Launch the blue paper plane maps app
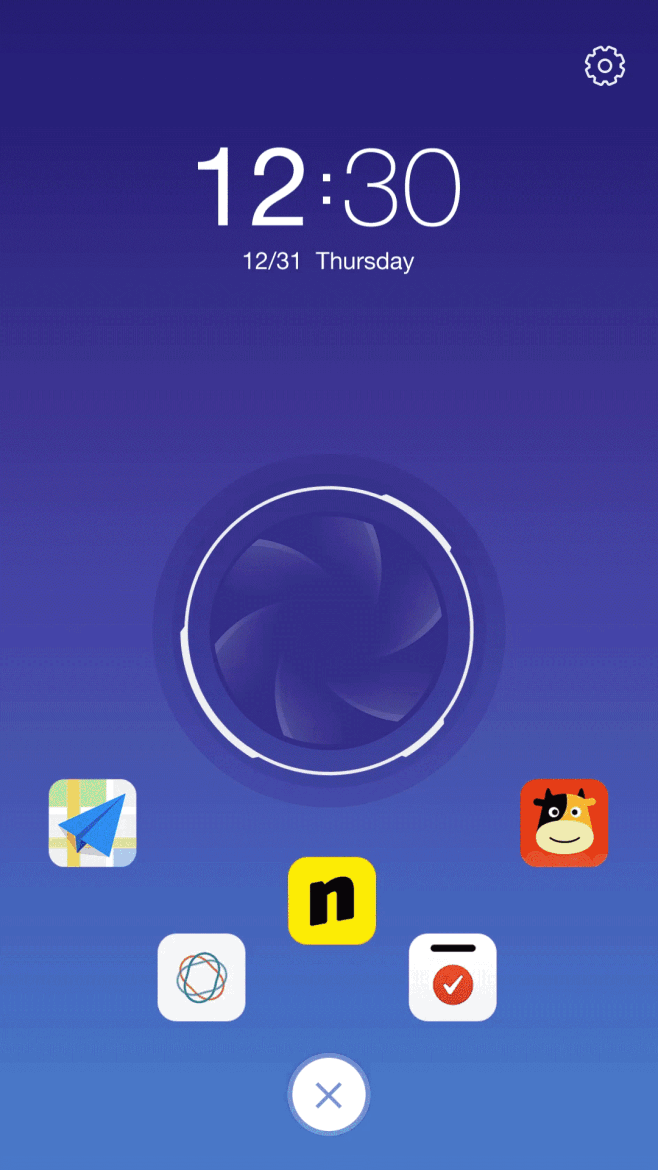The height and width of the screenshot is (1170, 658). click(x=92, y=822)
